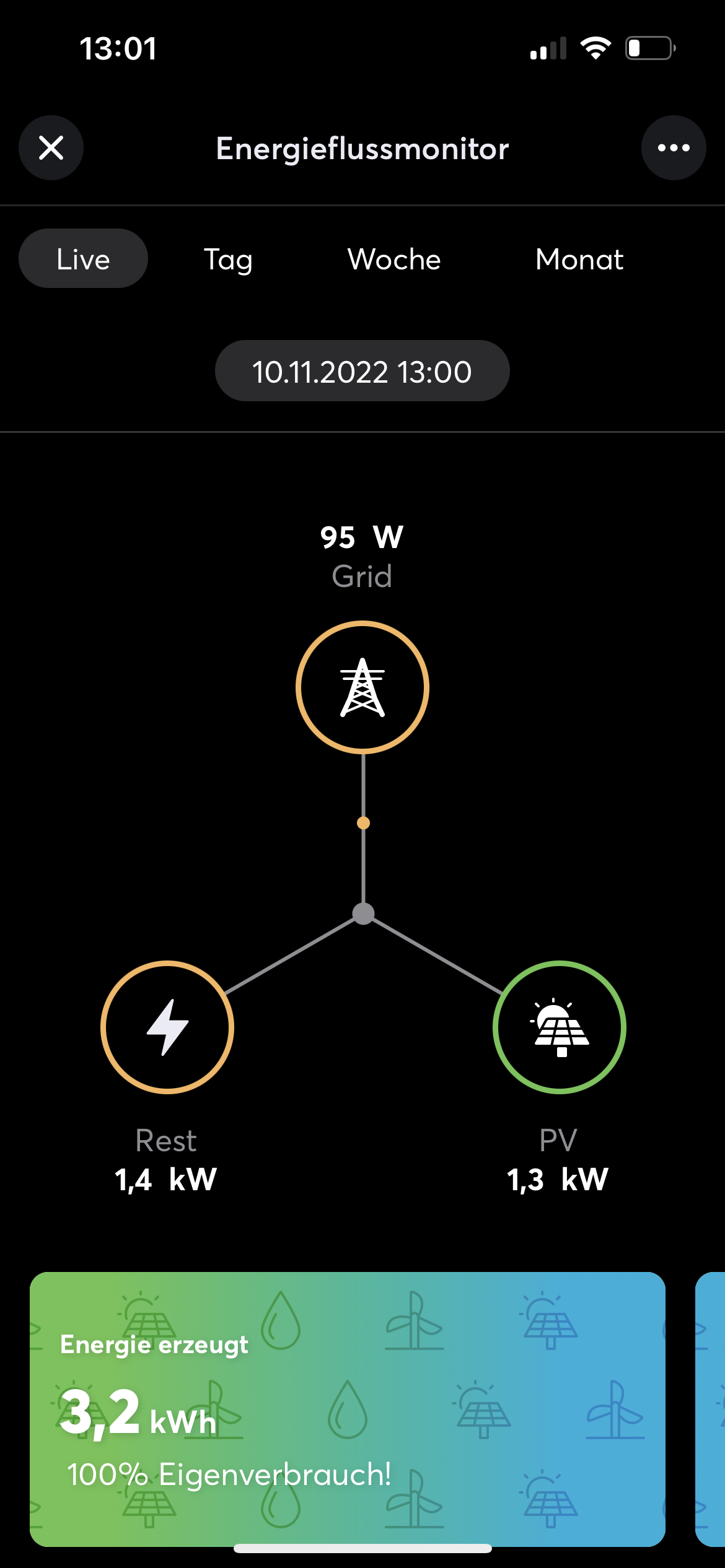Tap the date chip 10.11.2022 13:00
Screen dimensions: 725x1568
click(362, 371)
